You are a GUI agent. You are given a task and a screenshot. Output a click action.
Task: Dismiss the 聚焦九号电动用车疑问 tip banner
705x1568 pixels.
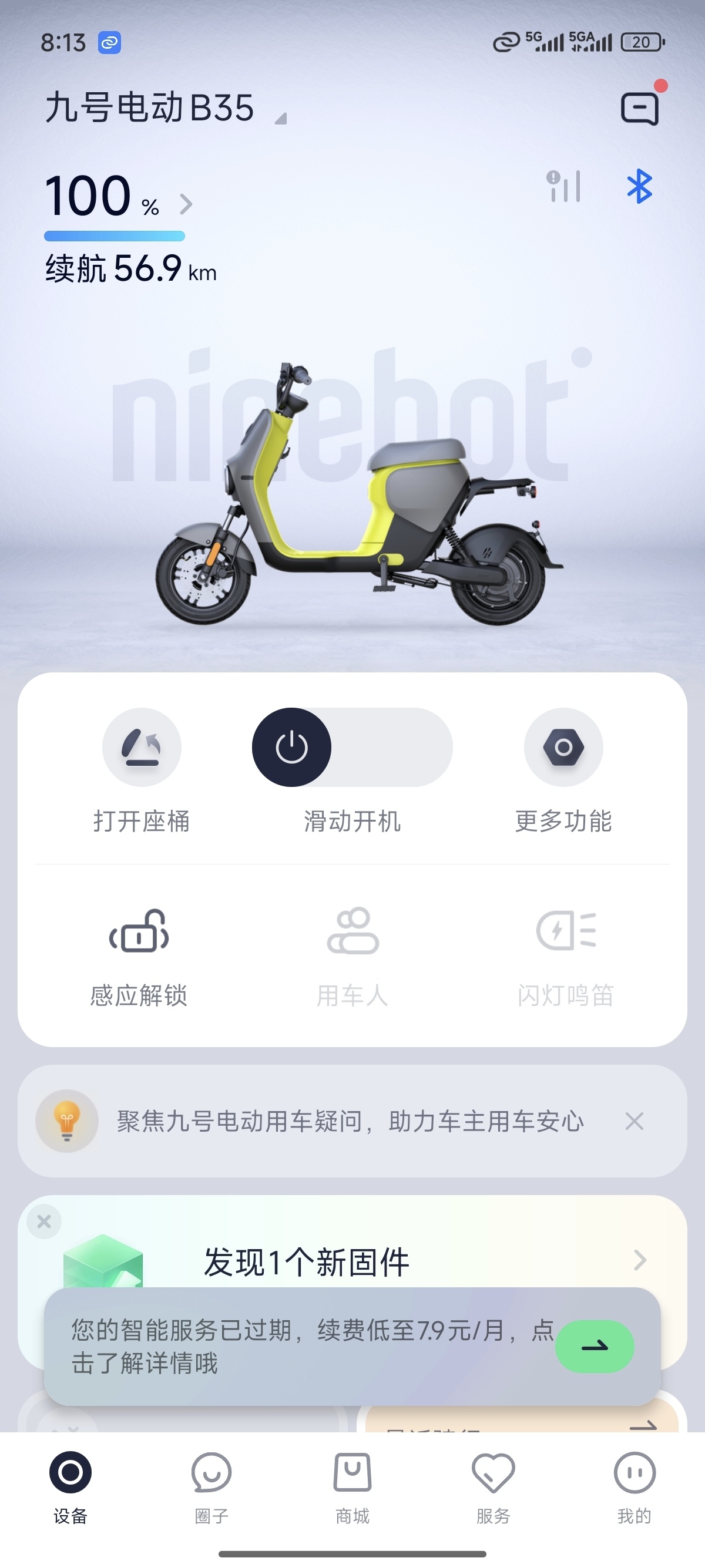point(634,1121)
